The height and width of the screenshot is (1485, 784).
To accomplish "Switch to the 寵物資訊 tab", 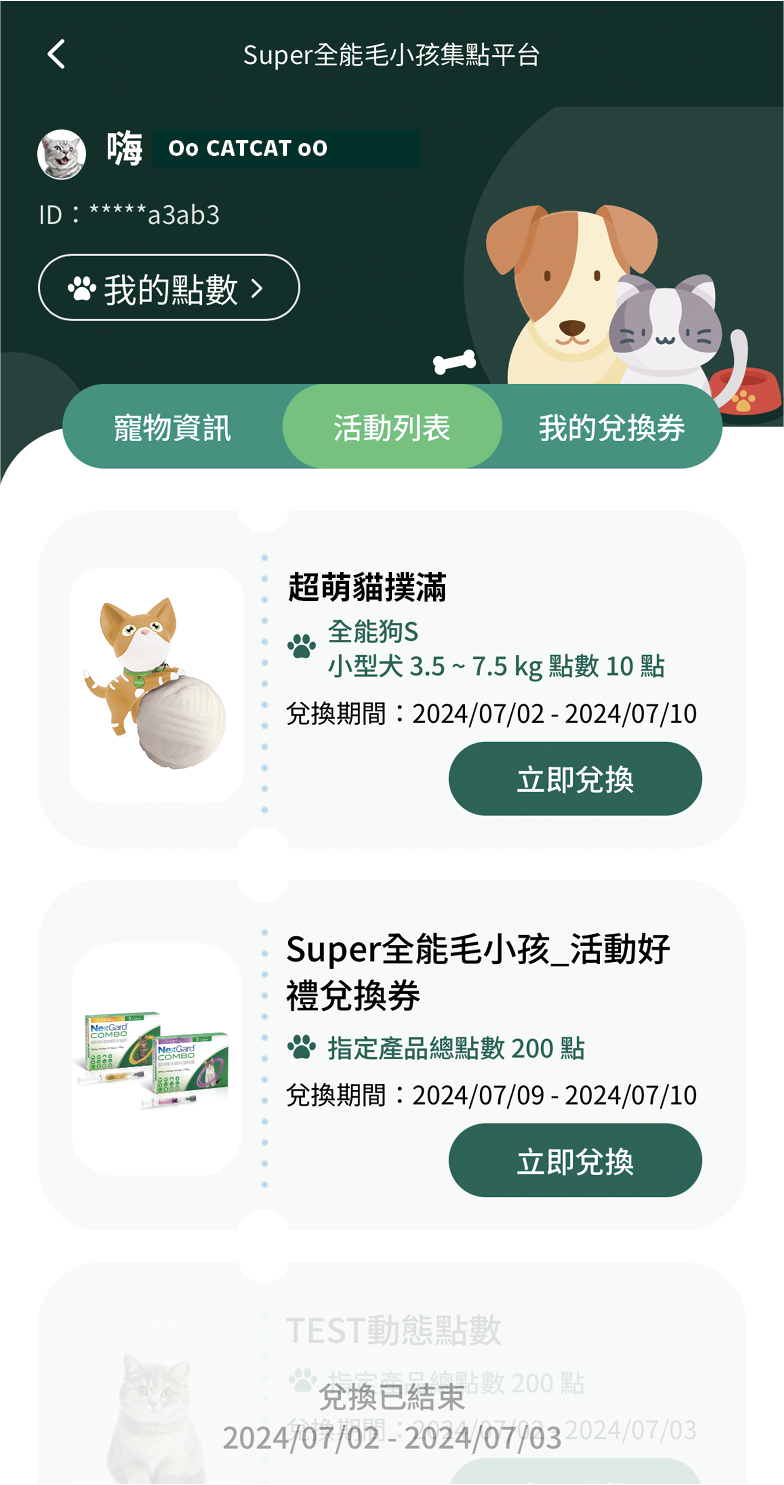I will click(x=173, y=427).
